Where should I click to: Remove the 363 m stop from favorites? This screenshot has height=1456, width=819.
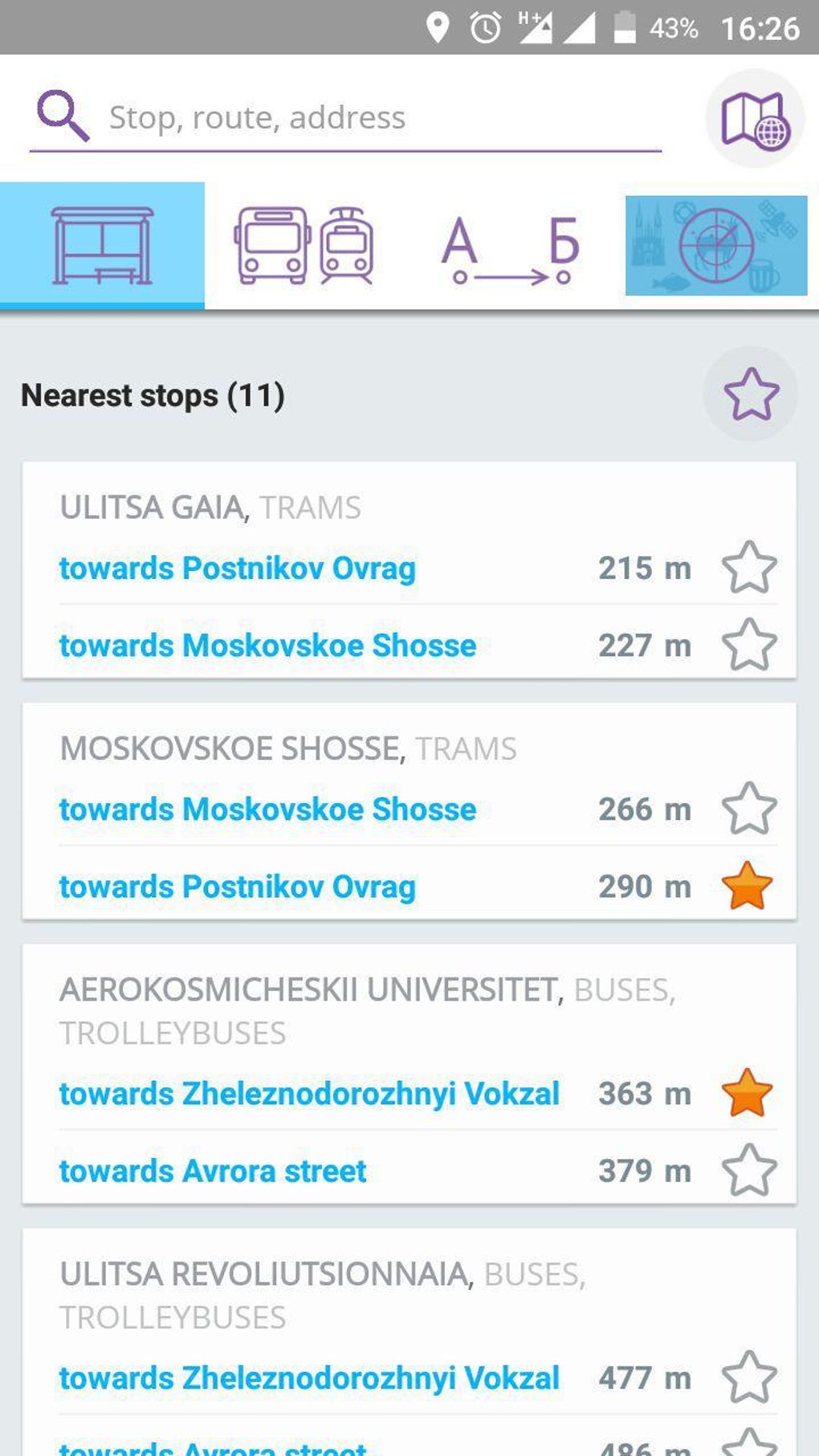748,1093
